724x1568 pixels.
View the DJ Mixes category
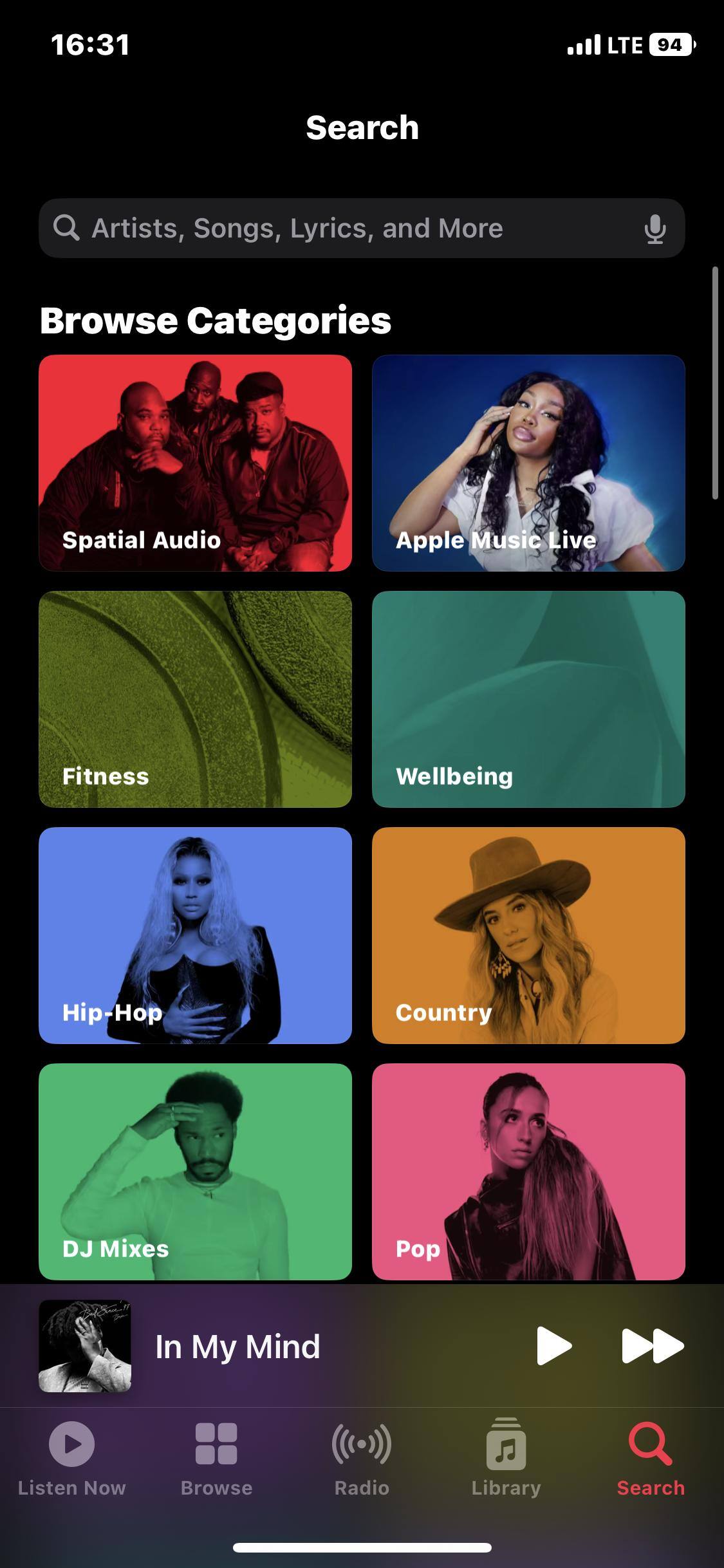[x=195, y=1171]
